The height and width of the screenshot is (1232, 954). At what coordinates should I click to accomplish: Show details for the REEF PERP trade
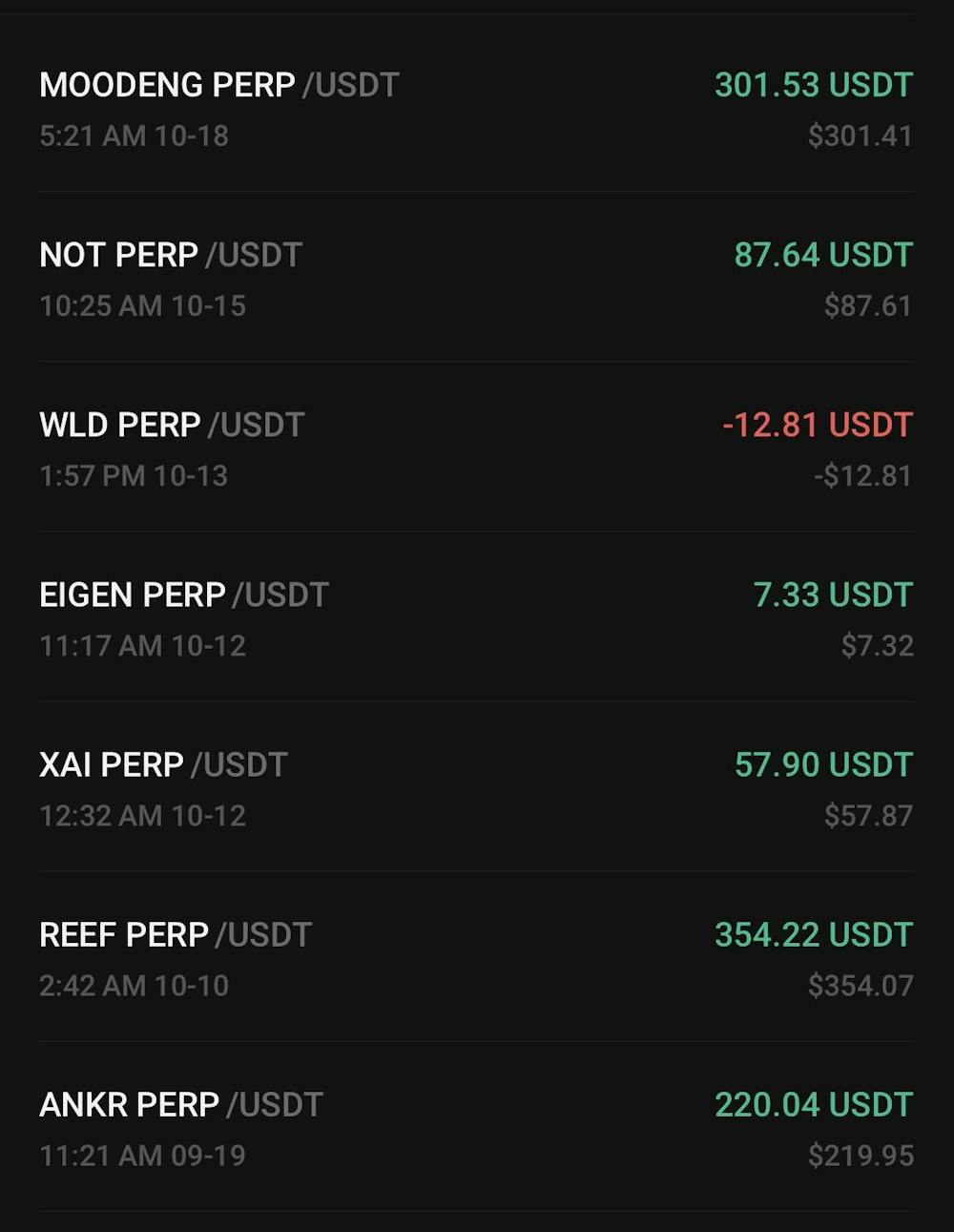tap(477, 957)
